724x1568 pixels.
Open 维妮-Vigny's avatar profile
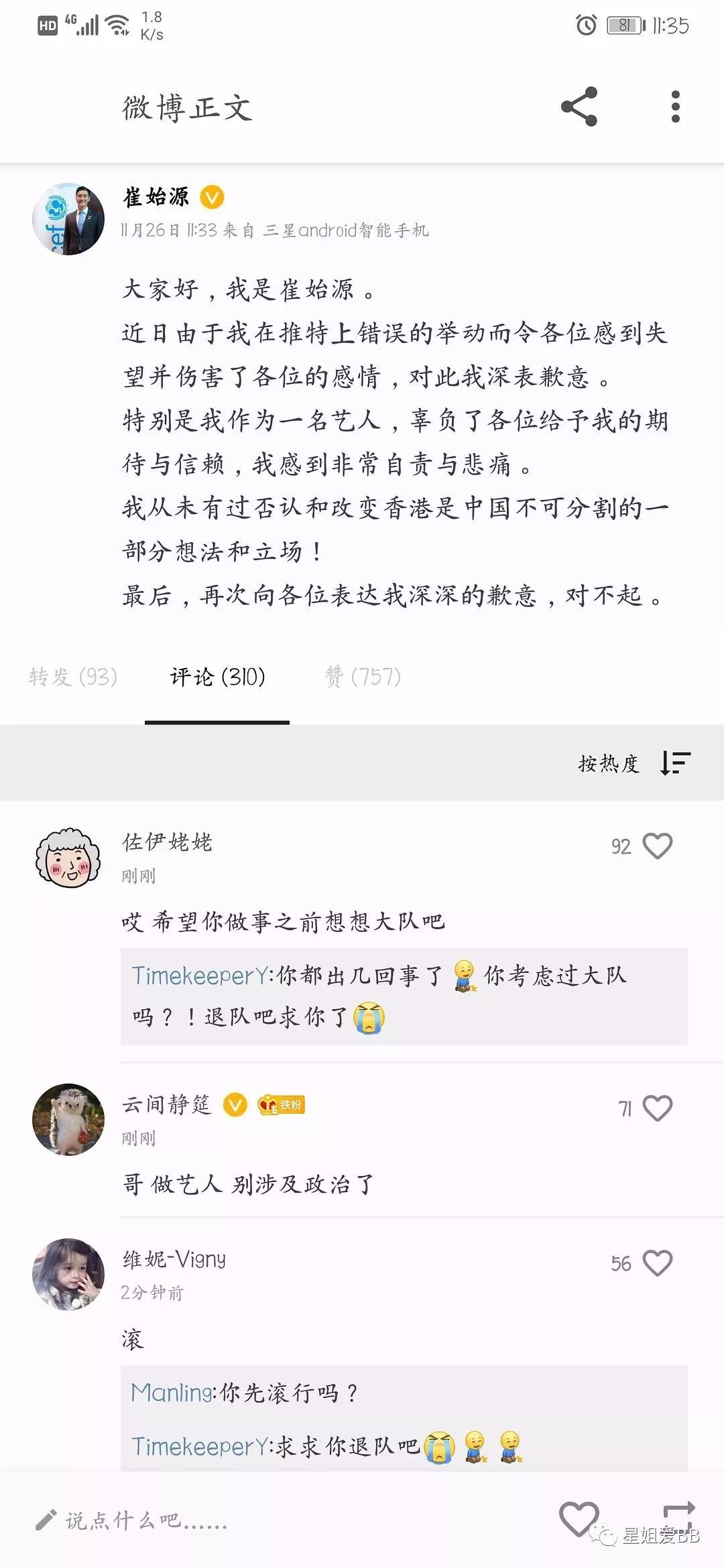click(68, 1274)
